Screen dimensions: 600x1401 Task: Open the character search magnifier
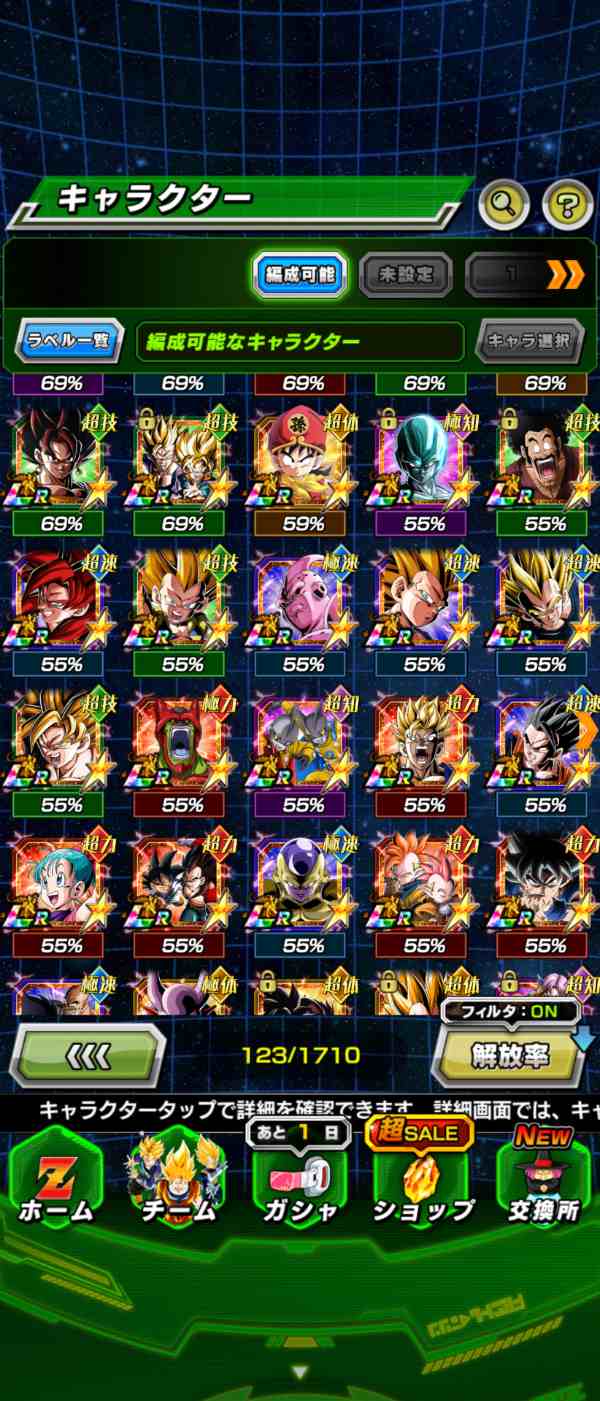504,205
